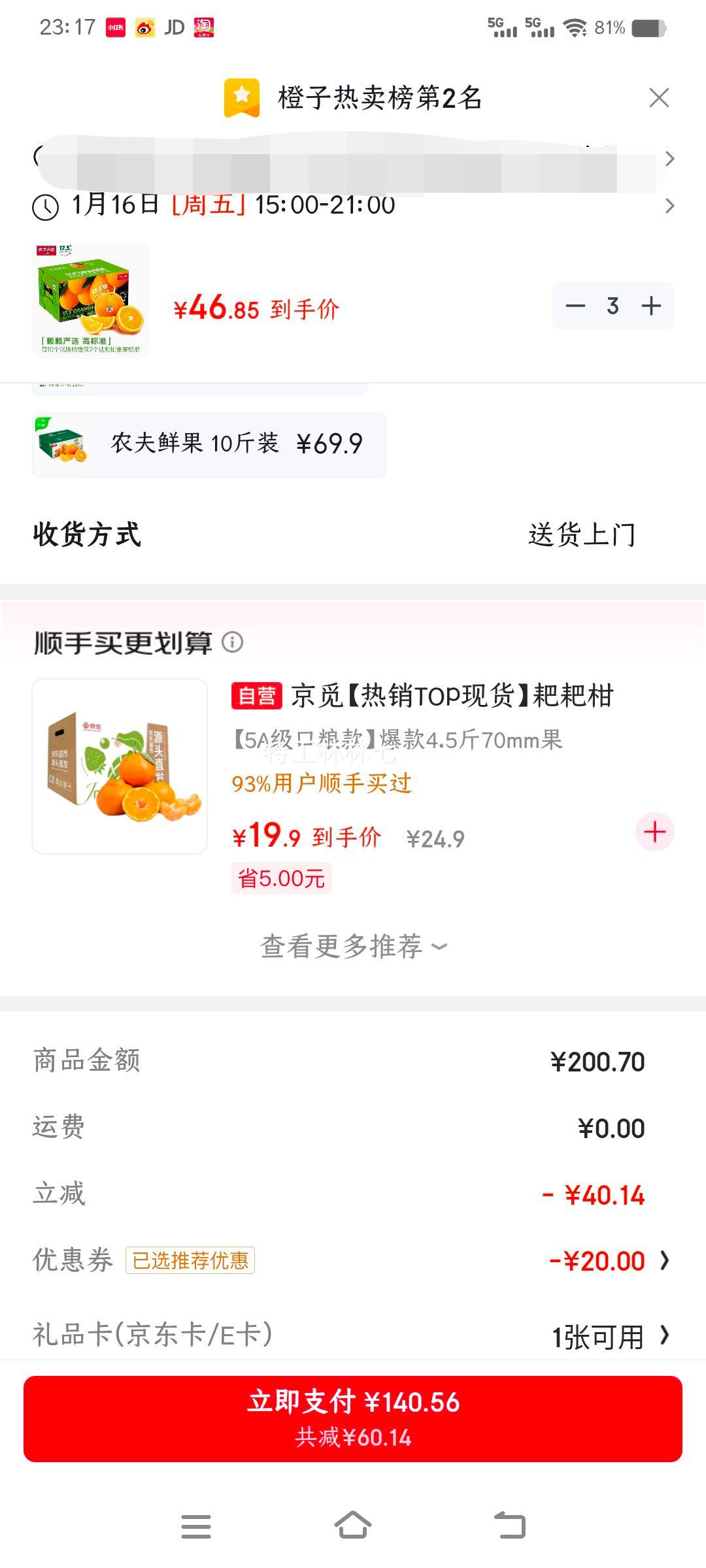Tap the Weibo icon in the status bar
The image size is (706, 1568).
tap(144, 27)
